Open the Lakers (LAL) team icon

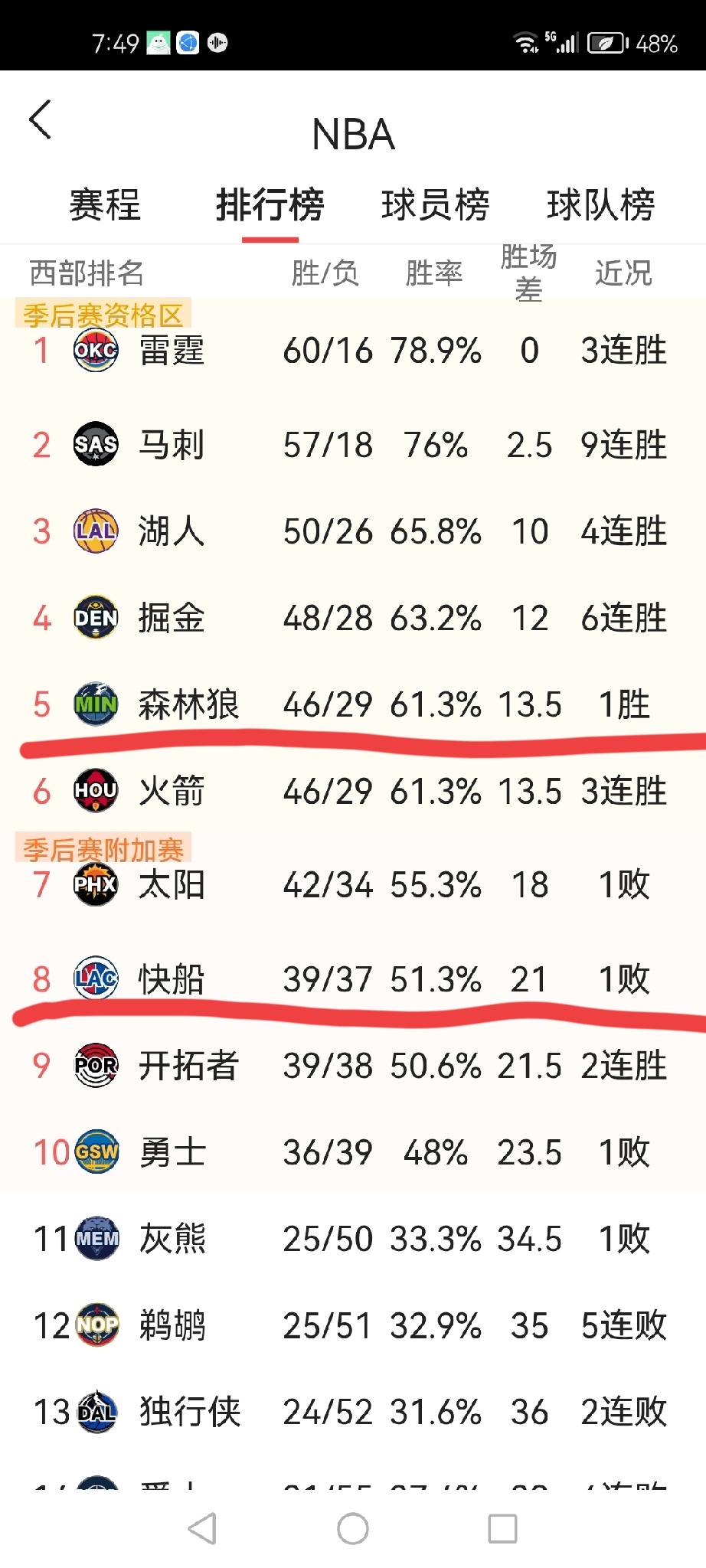[93, 532]
